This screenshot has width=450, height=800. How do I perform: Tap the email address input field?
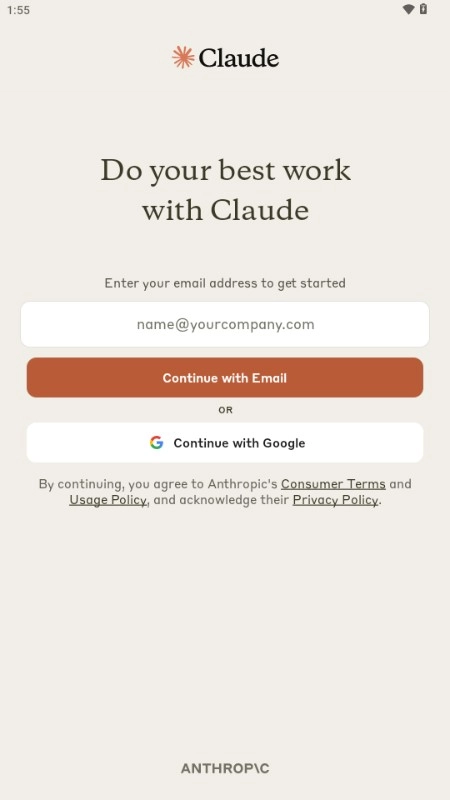point(225,324)
